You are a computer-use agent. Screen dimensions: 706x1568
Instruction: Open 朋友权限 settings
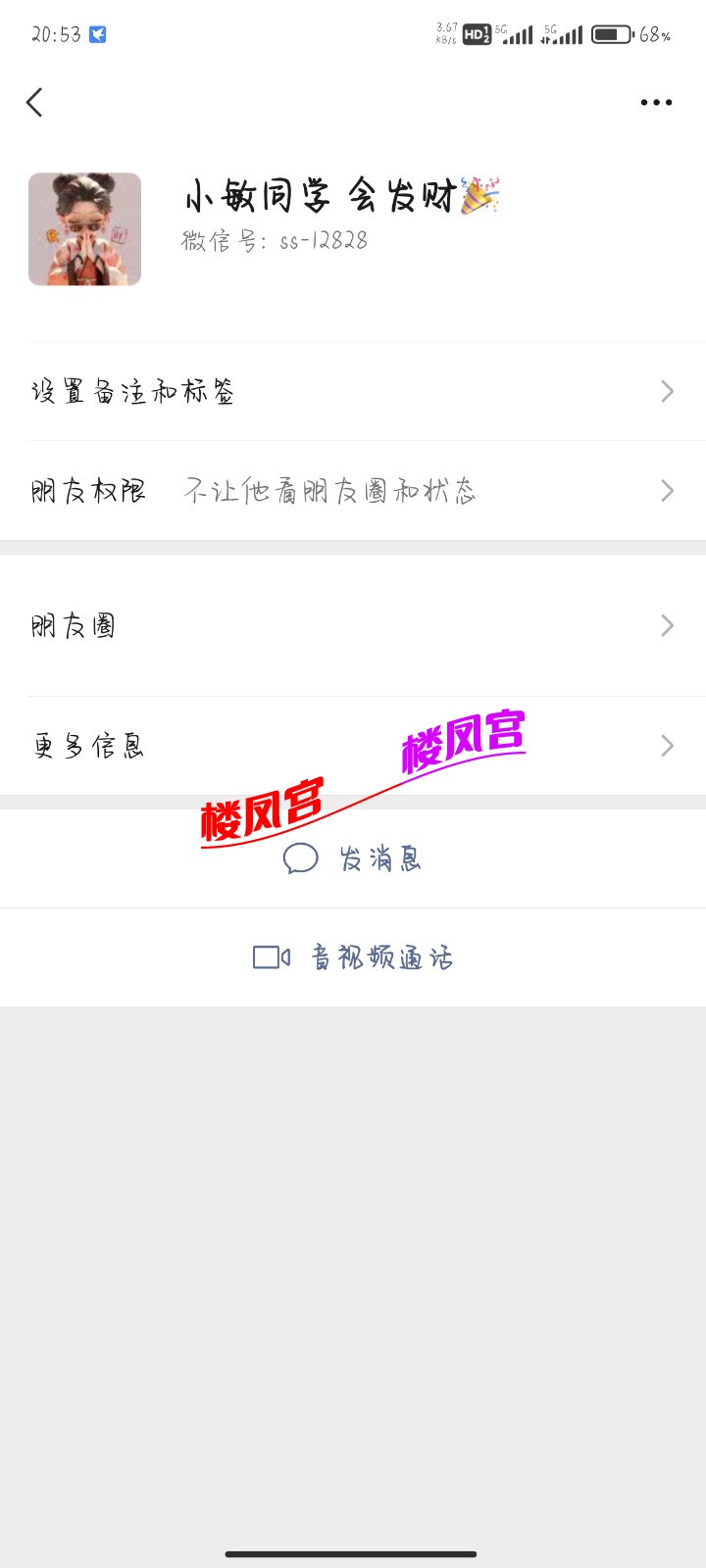(353, 490)
